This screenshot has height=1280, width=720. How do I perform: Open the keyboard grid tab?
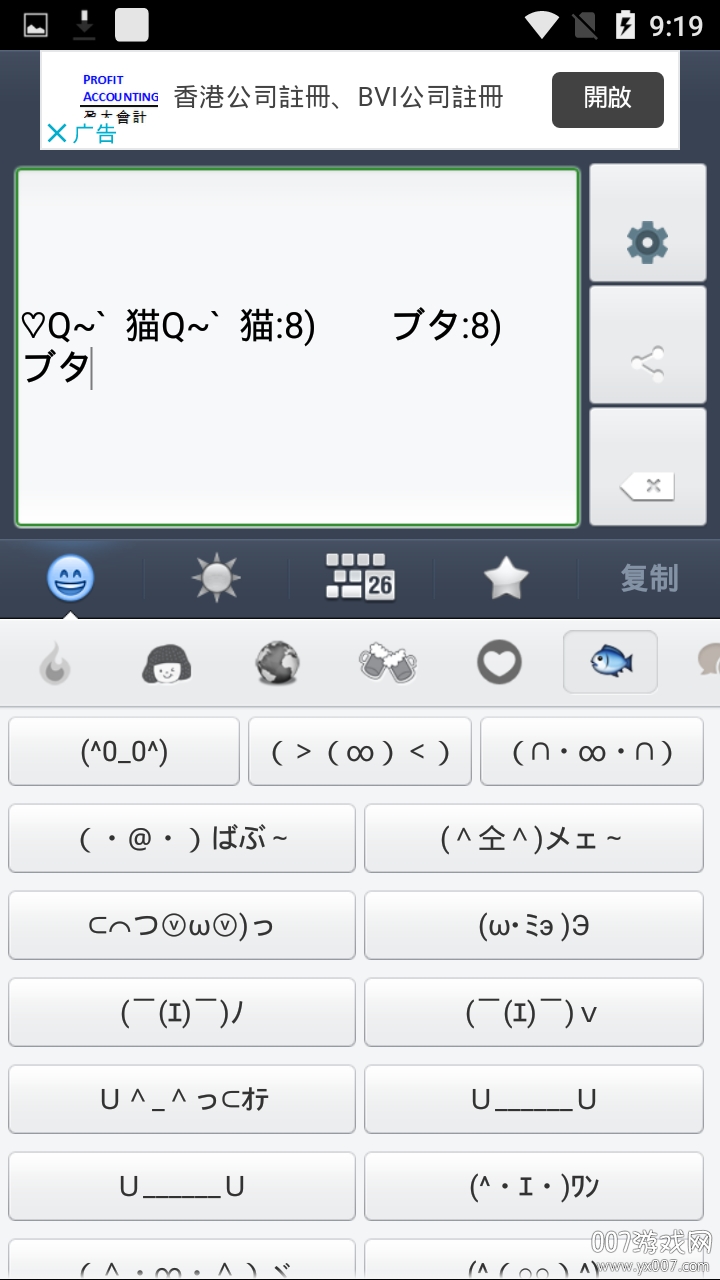tap(361, 578)
